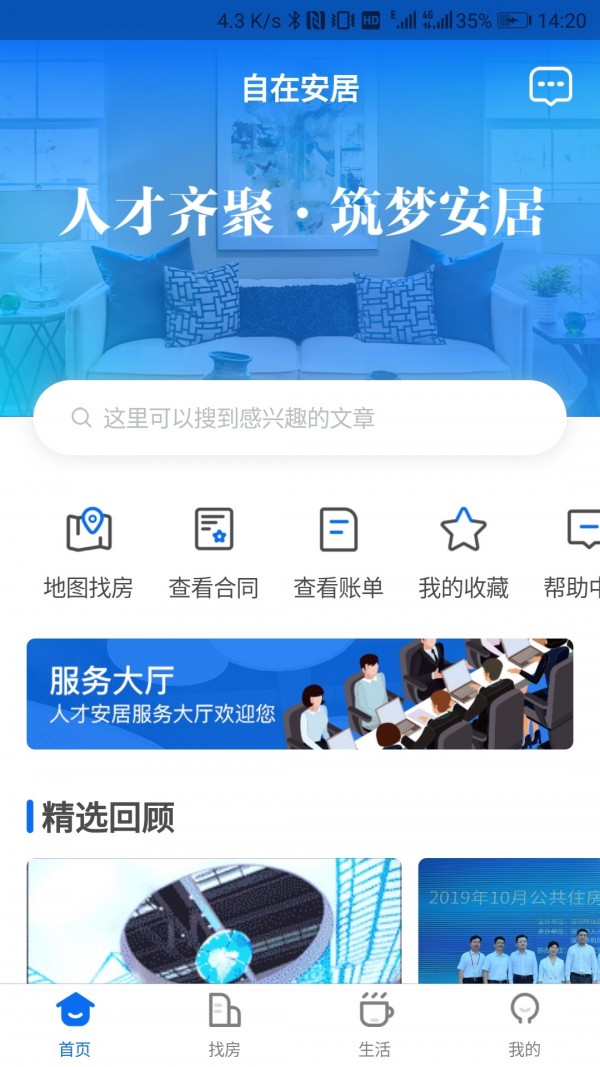This screenshot has width=600, height=1067.
Task: Switch to the 生活 tab
Action: tap(375, 1025)
